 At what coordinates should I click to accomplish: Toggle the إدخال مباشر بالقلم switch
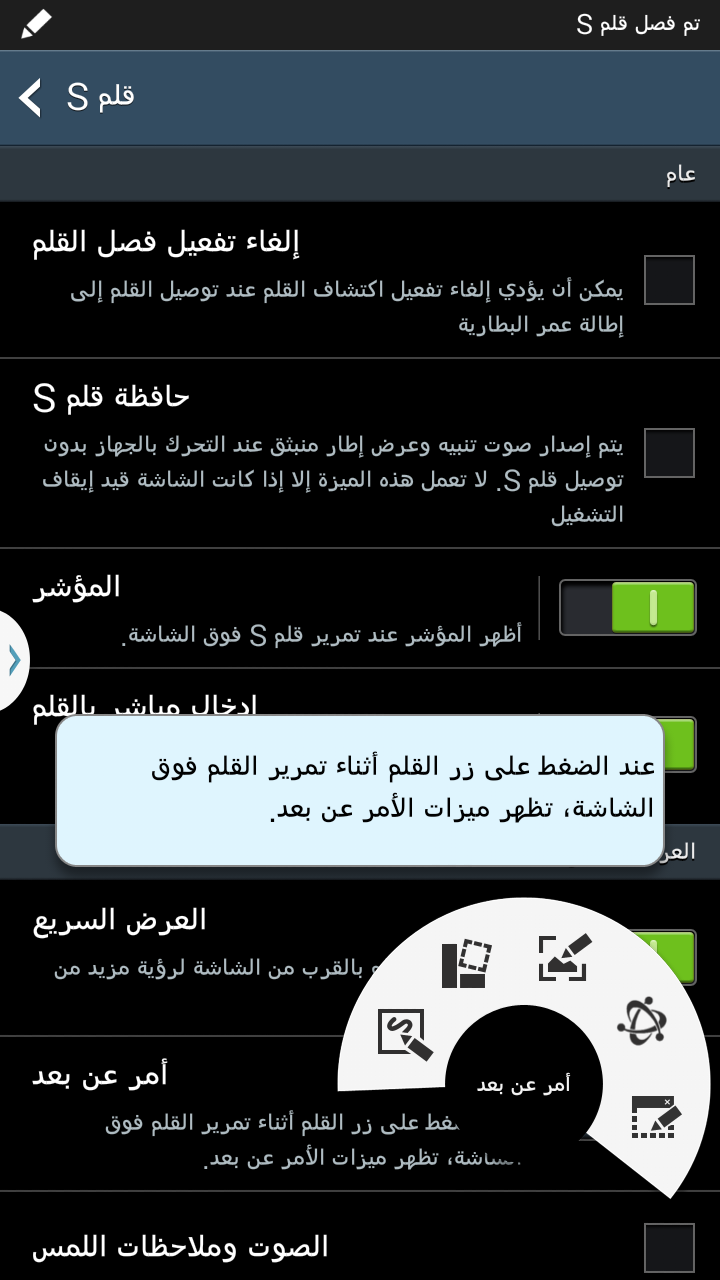tap(680, 744)
